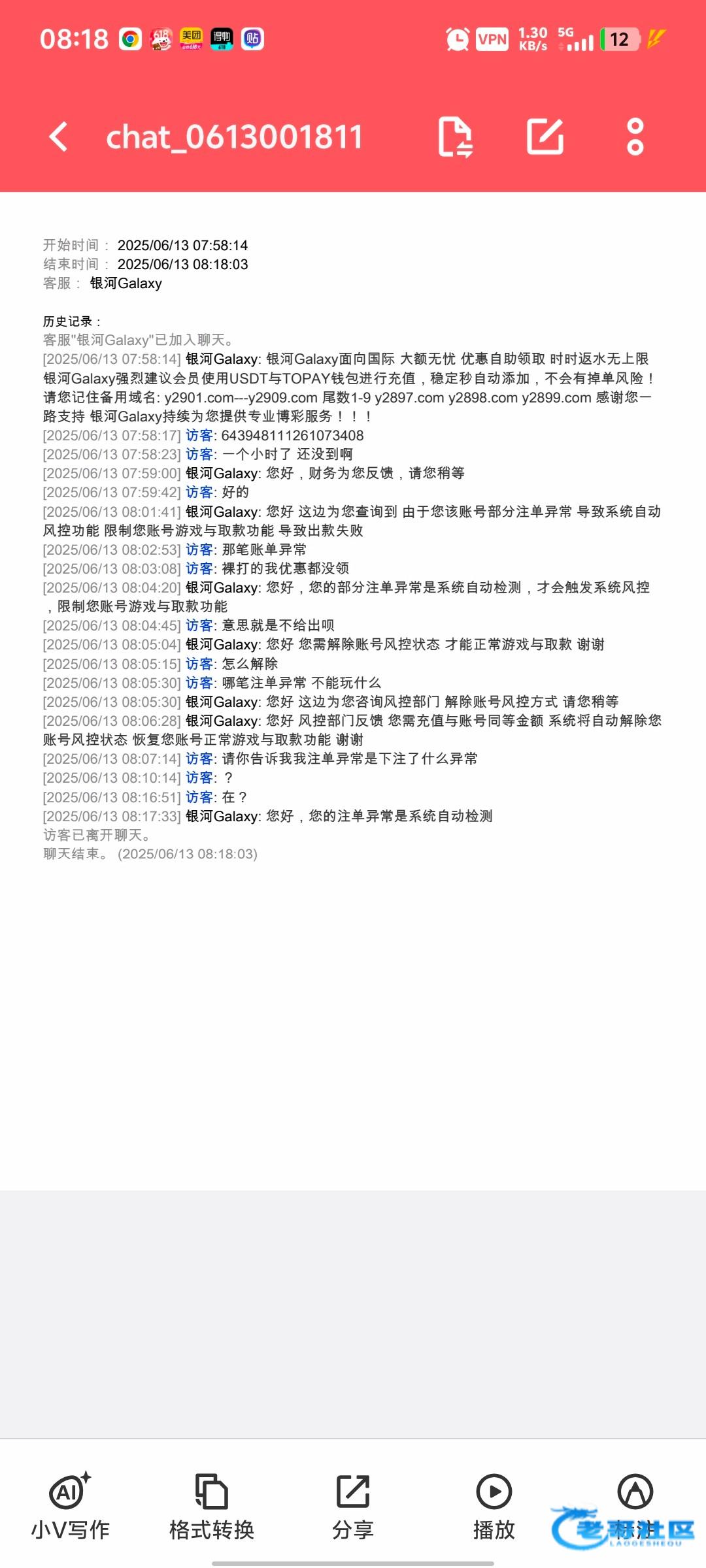Screen dimensions: 706x1568
Task: Go back from chat_0613001811 document
Action: 59,137
